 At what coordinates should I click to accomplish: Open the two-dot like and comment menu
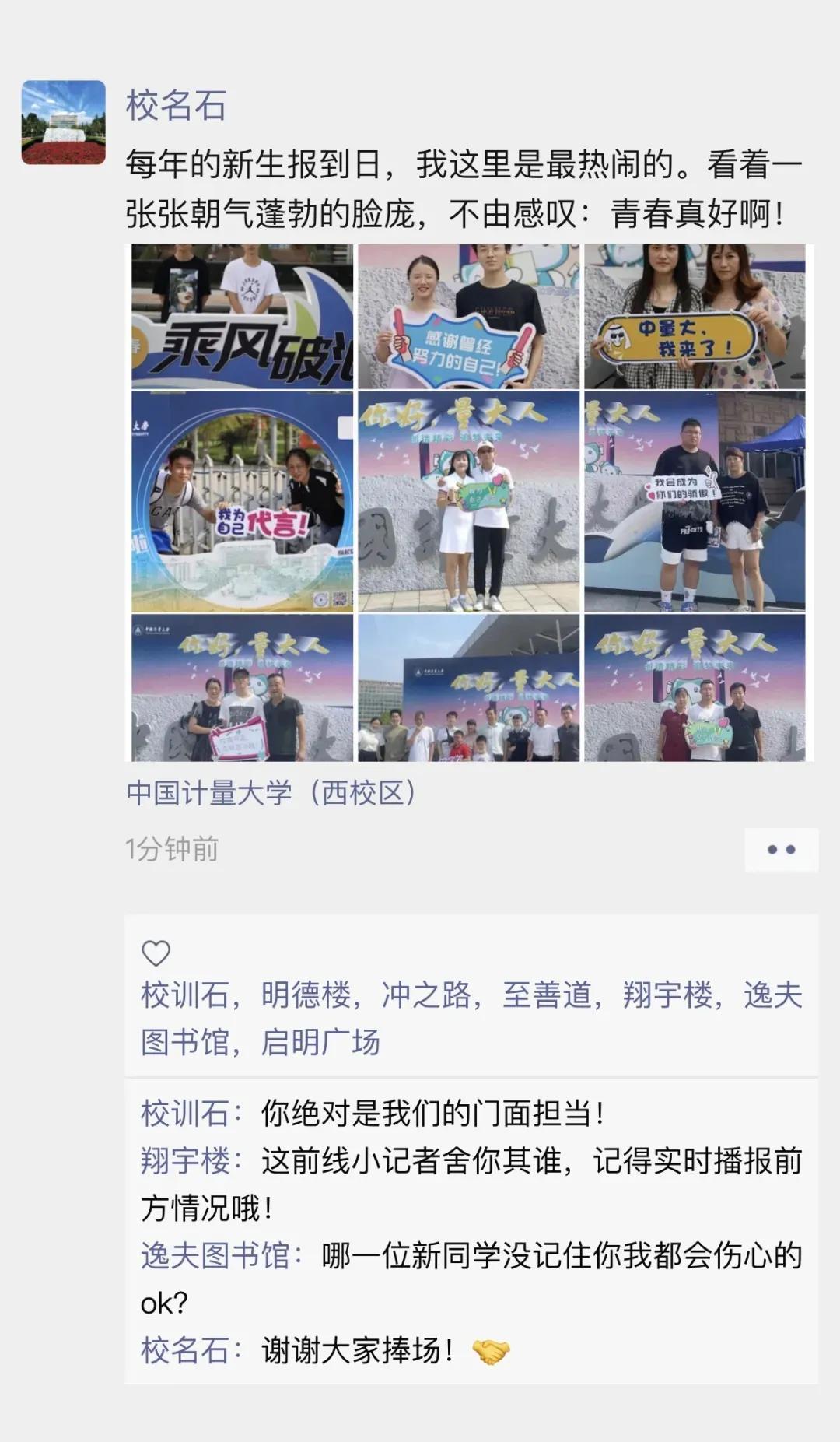coord(781,850)
